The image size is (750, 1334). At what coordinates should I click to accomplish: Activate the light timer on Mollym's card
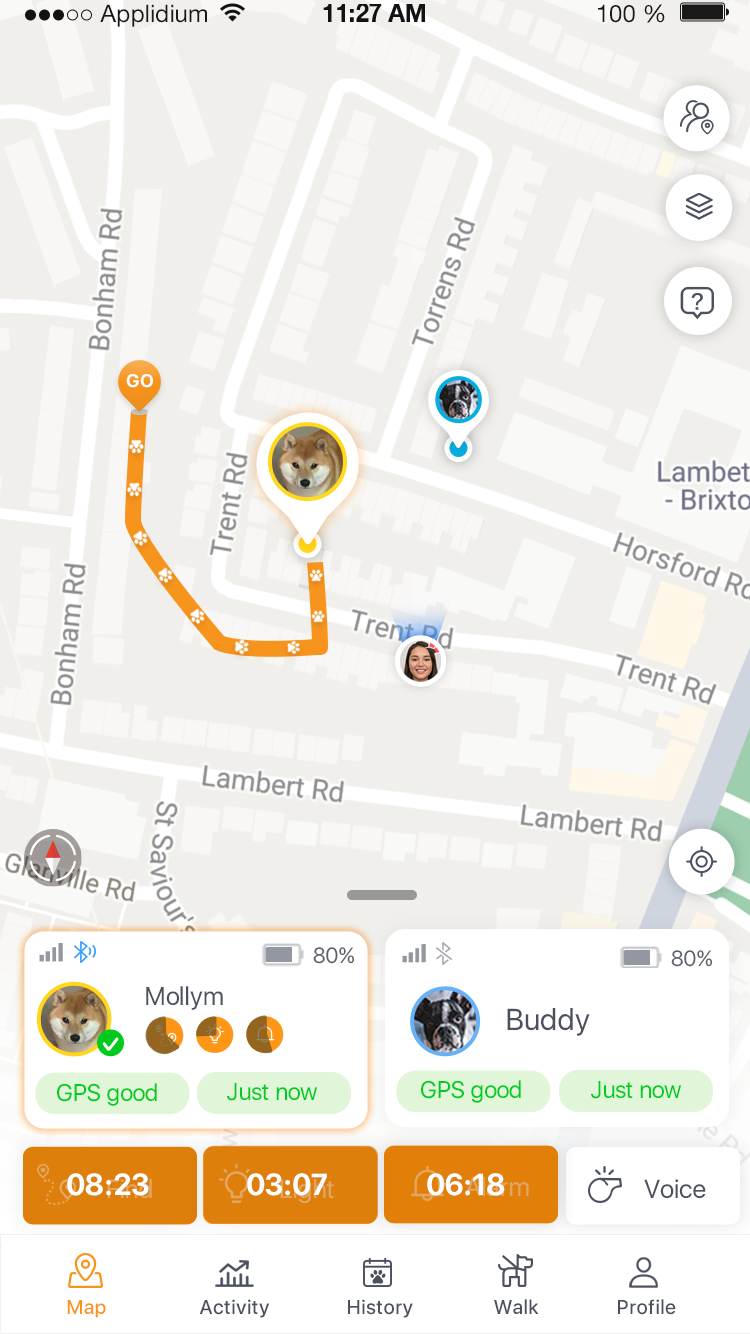click(x=213, y=1036)
